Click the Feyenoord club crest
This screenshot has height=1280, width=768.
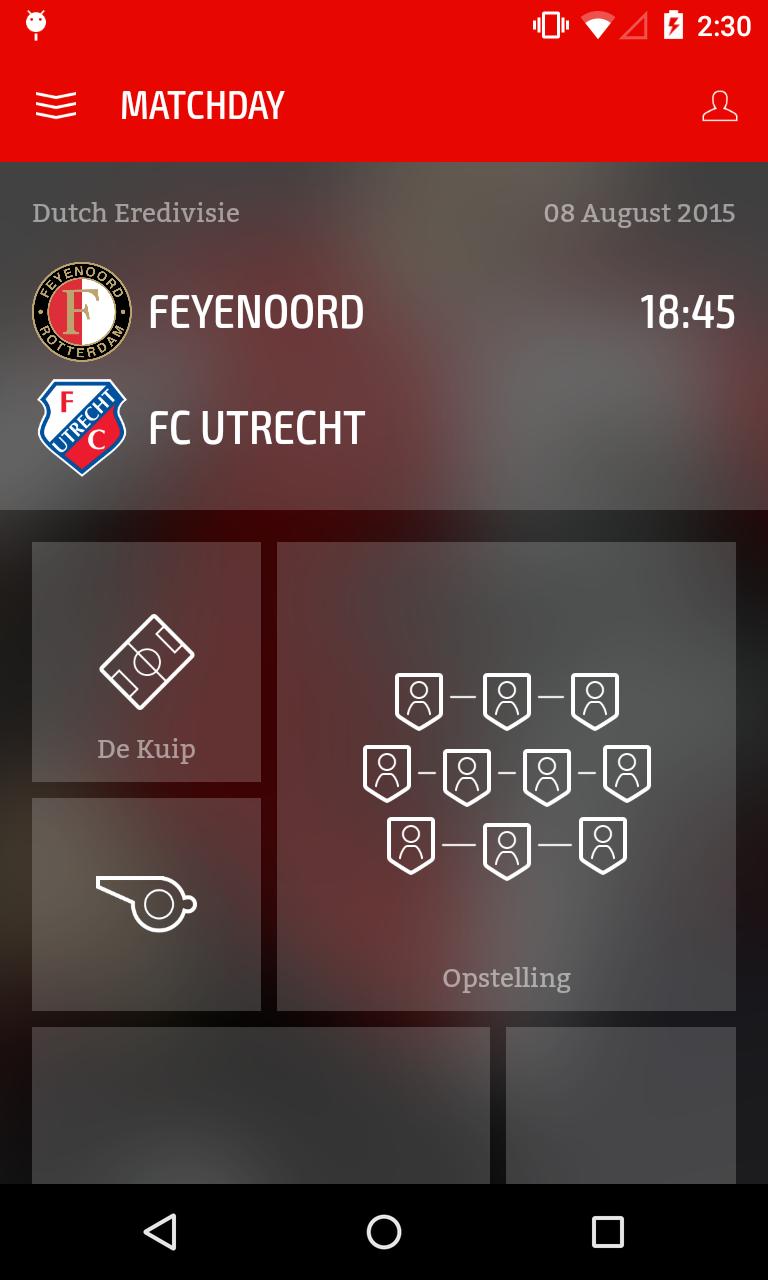tap(82, 311)
